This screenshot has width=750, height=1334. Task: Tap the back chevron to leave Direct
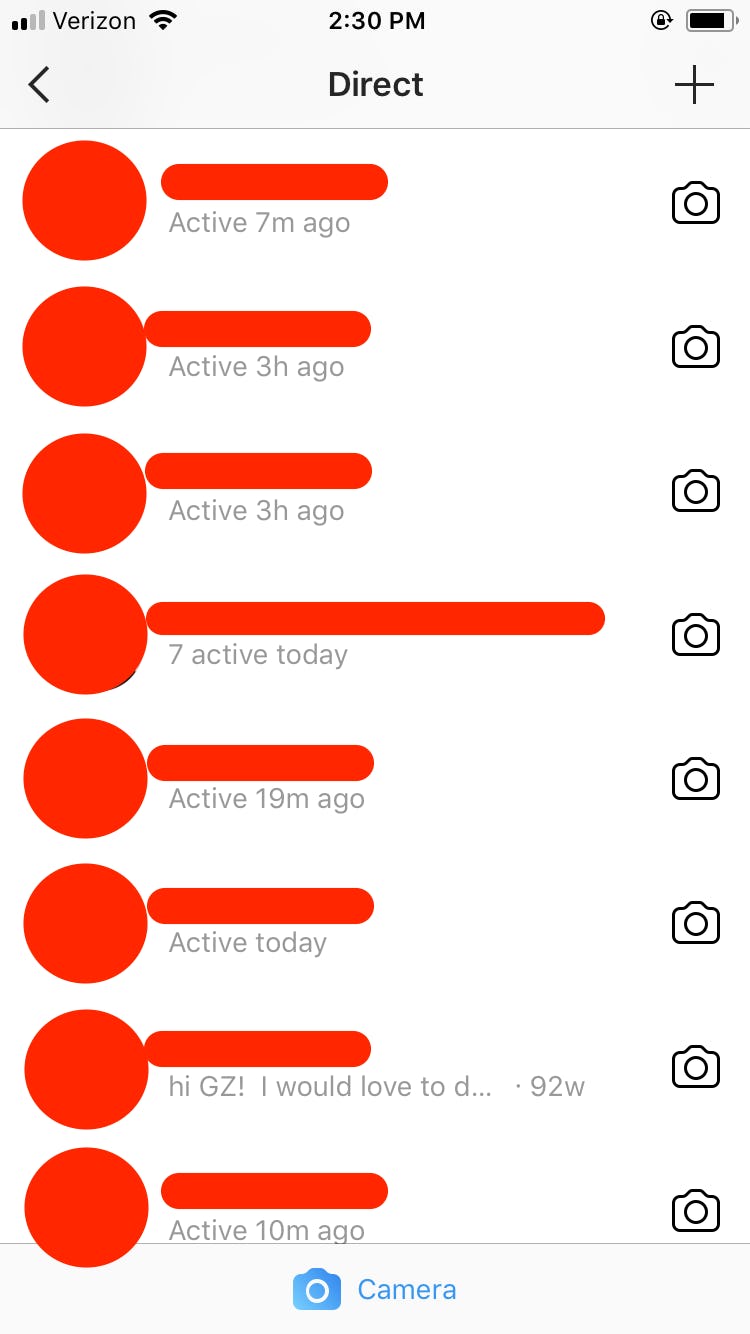coord(38,84)
